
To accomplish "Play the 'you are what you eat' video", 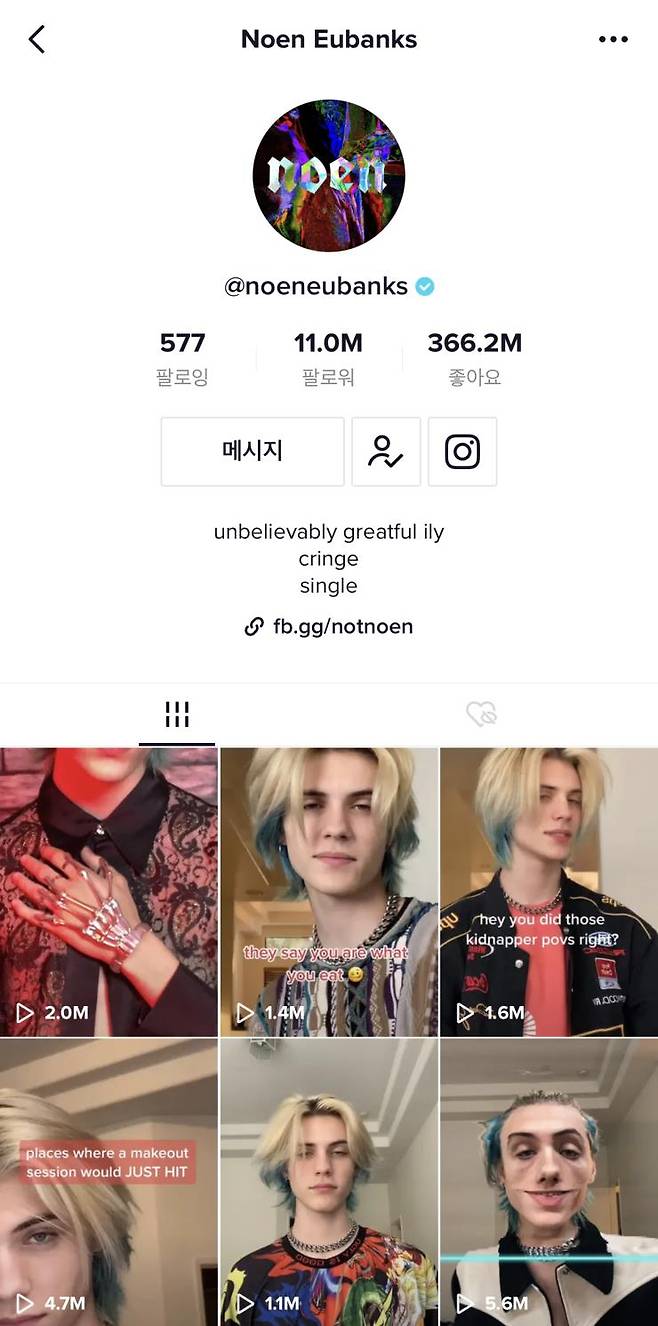I will [329, 890].
